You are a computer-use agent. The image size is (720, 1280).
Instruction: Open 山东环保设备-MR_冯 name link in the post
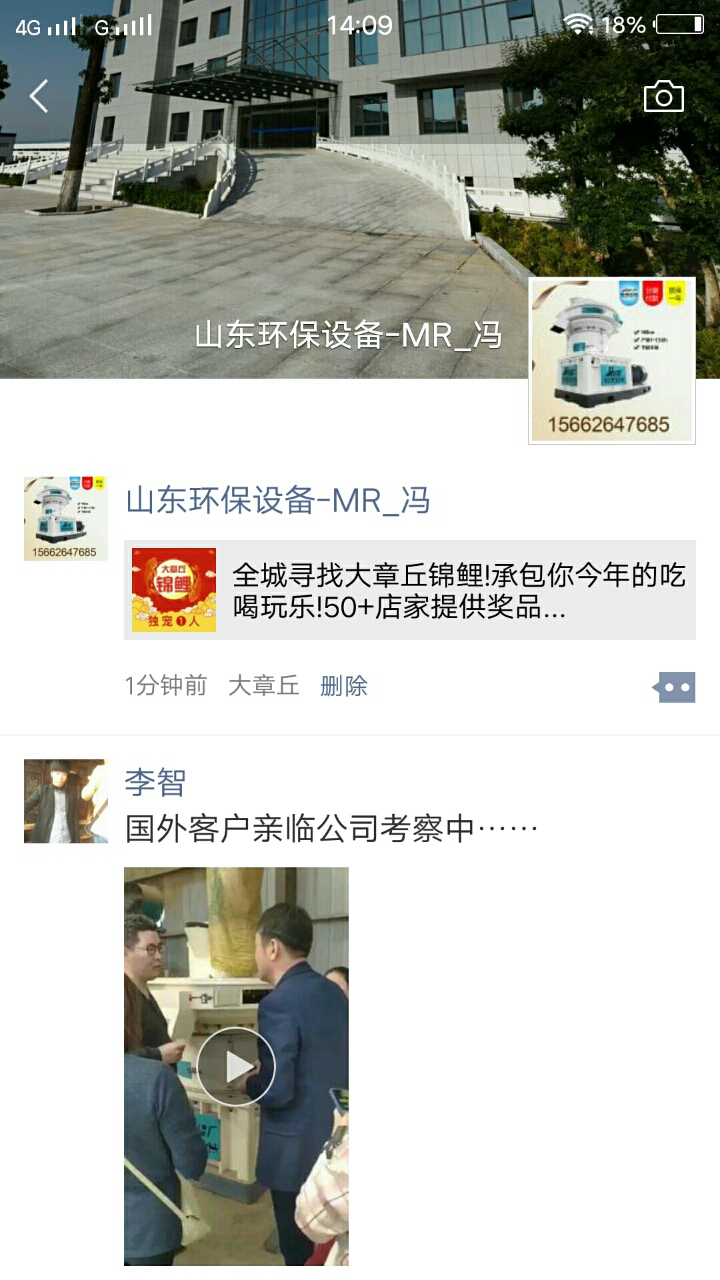point(277,500)
